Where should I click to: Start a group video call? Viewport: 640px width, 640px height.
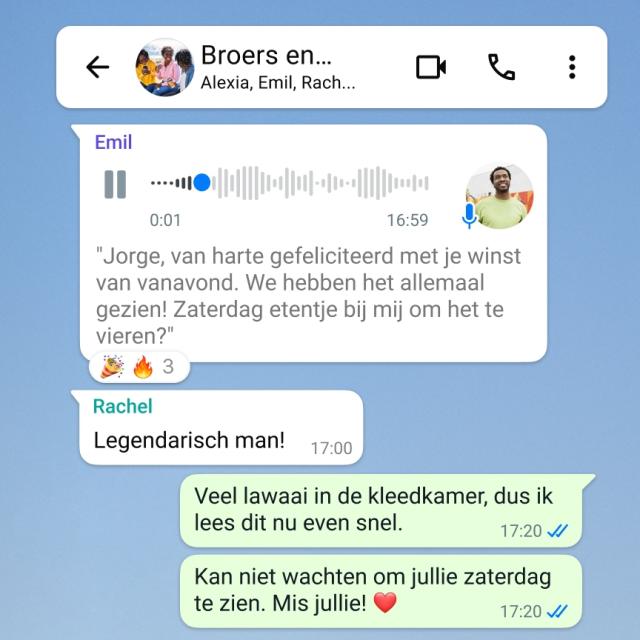pos(431,67)
